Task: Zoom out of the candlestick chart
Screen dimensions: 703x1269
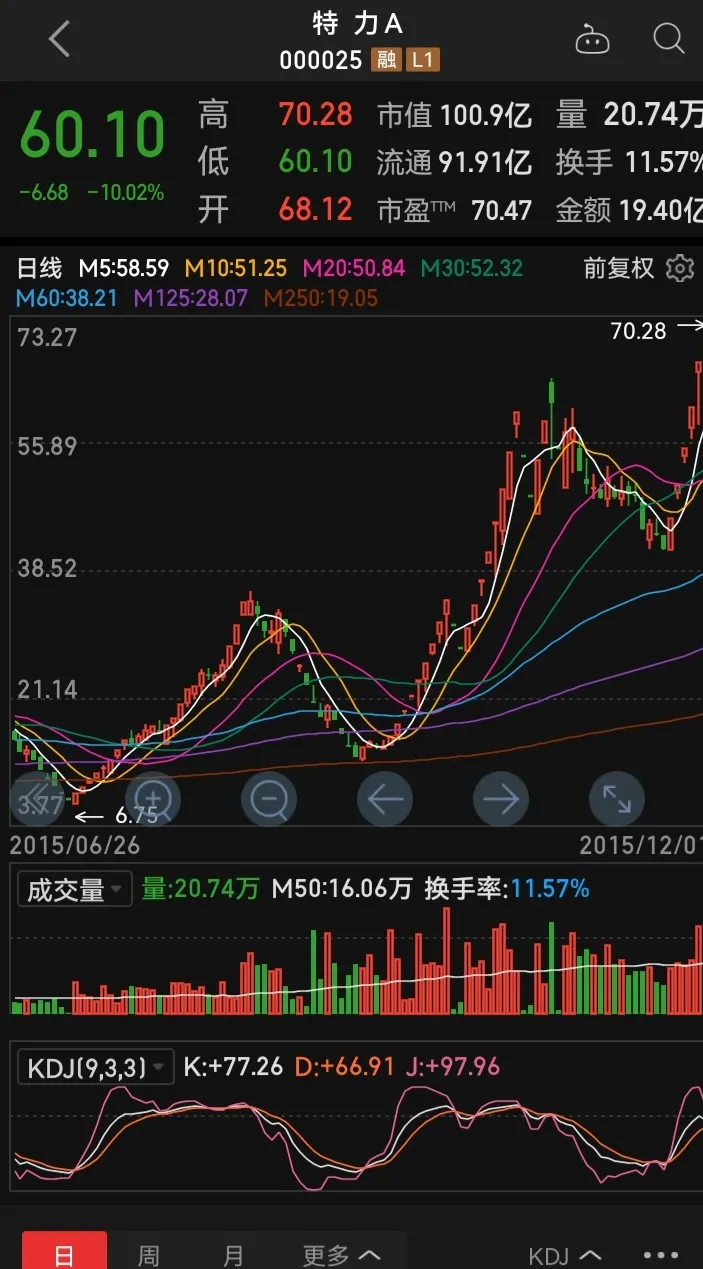Action: pos(270,799)
